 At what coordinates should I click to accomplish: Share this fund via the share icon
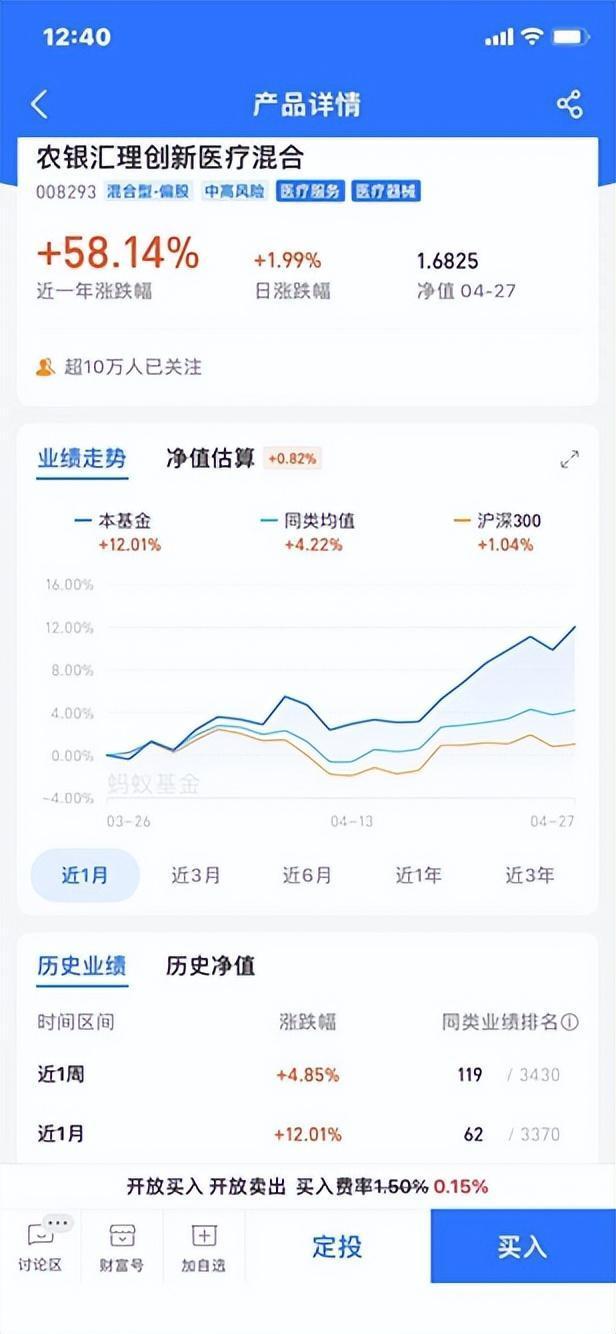click(x=569, y=104)
